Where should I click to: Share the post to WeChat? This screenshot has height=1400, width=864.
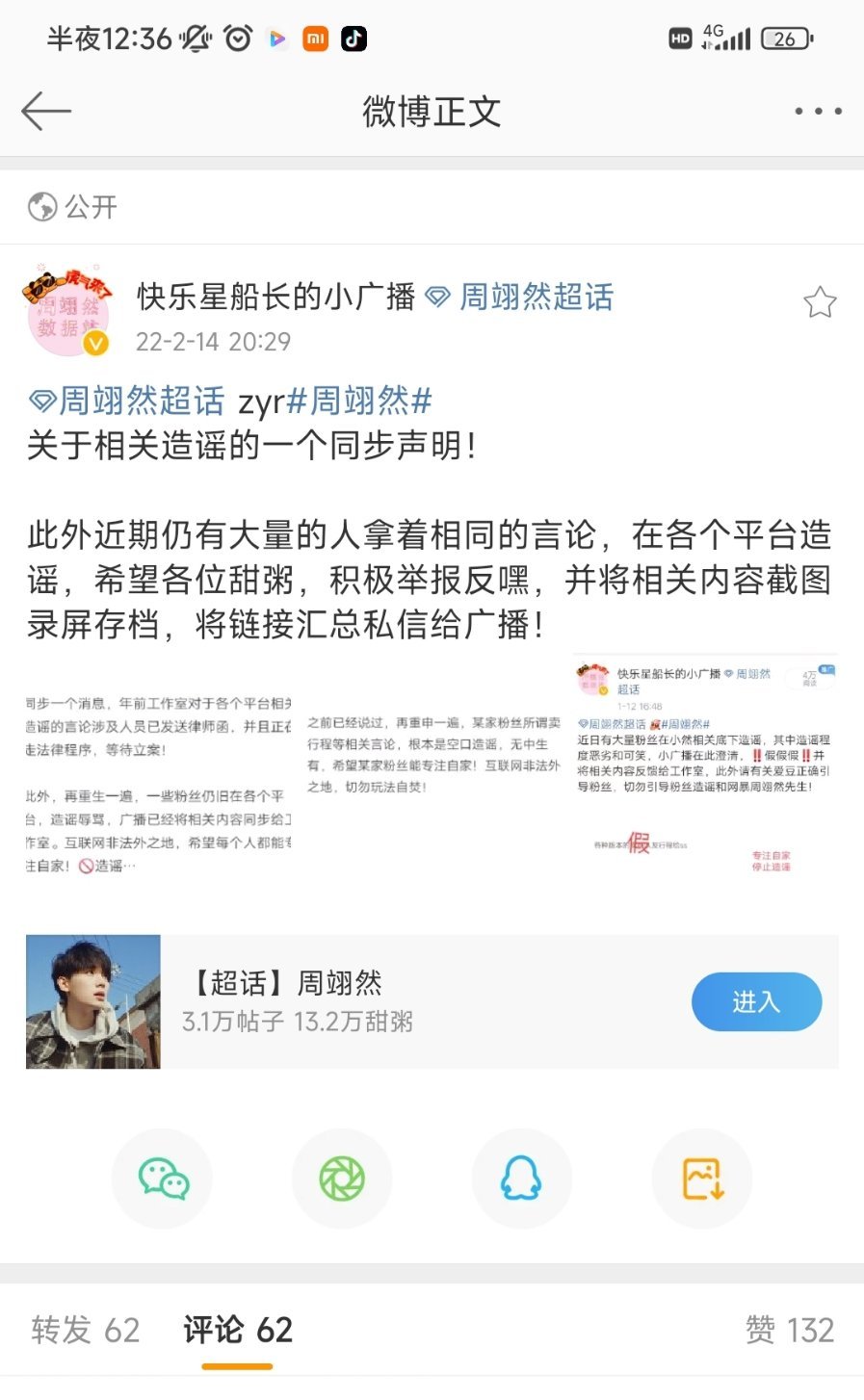click(x=163, y=1179)
